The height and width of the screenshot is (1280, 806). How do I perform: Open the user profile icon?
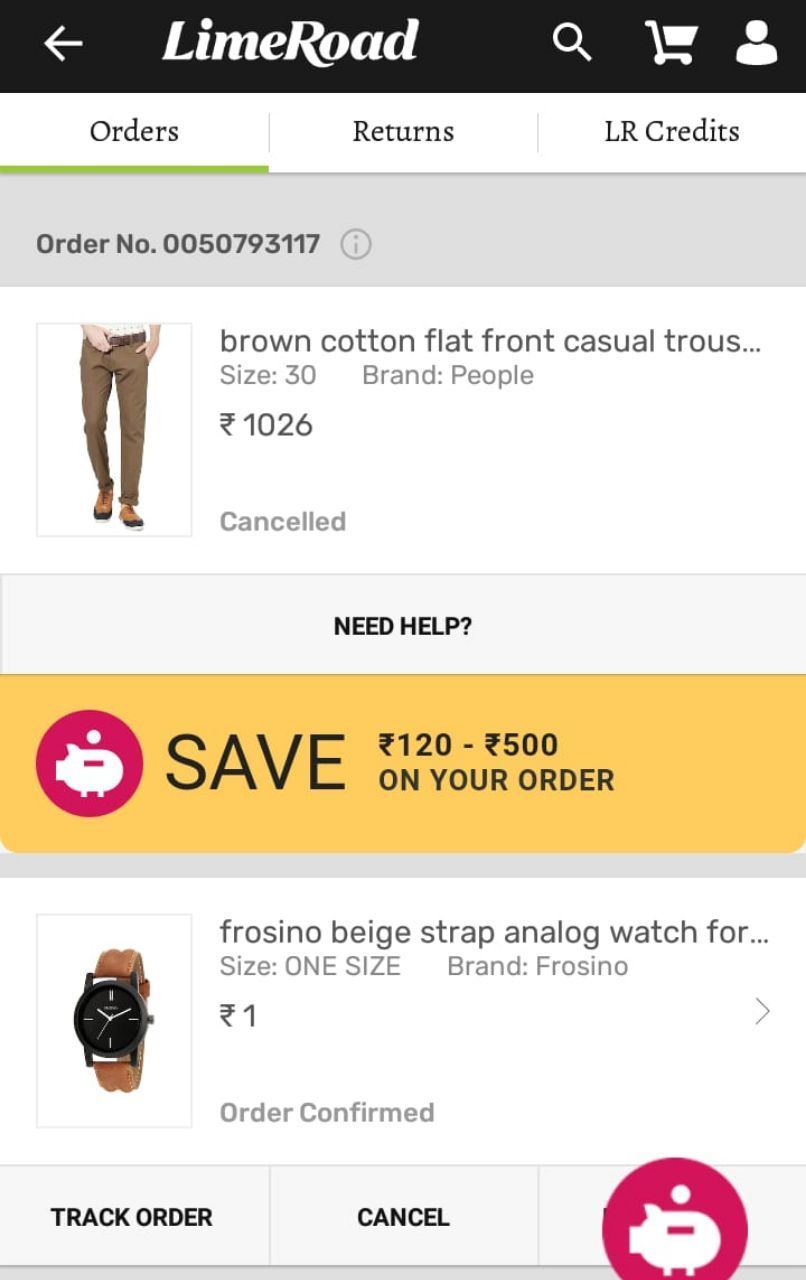pyautogui.click(x=756, y=43)
